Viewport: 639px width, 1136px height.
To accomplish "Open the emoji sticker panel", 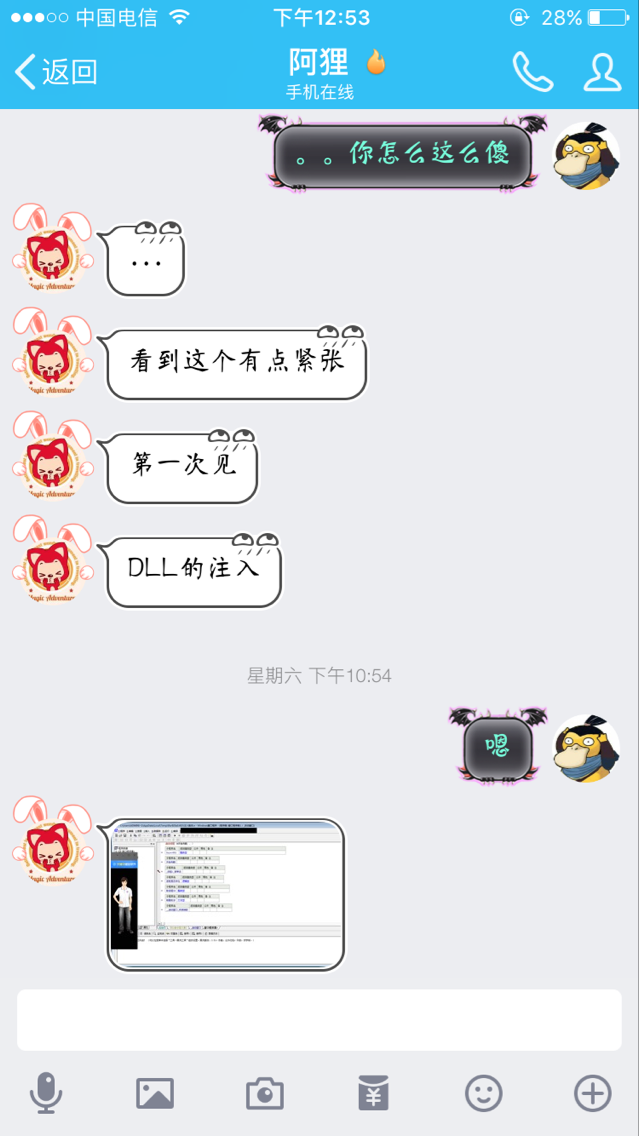I will [483, 1093].
